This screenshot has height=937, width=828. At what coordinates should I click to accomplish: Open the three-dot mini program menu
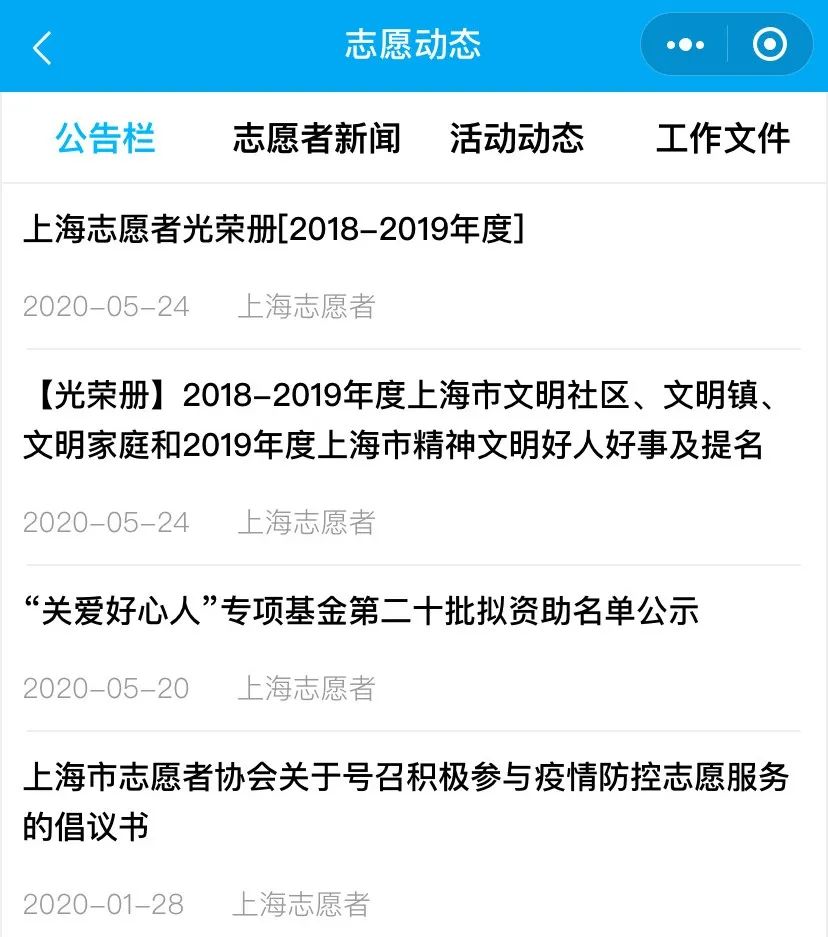(685, 45)
